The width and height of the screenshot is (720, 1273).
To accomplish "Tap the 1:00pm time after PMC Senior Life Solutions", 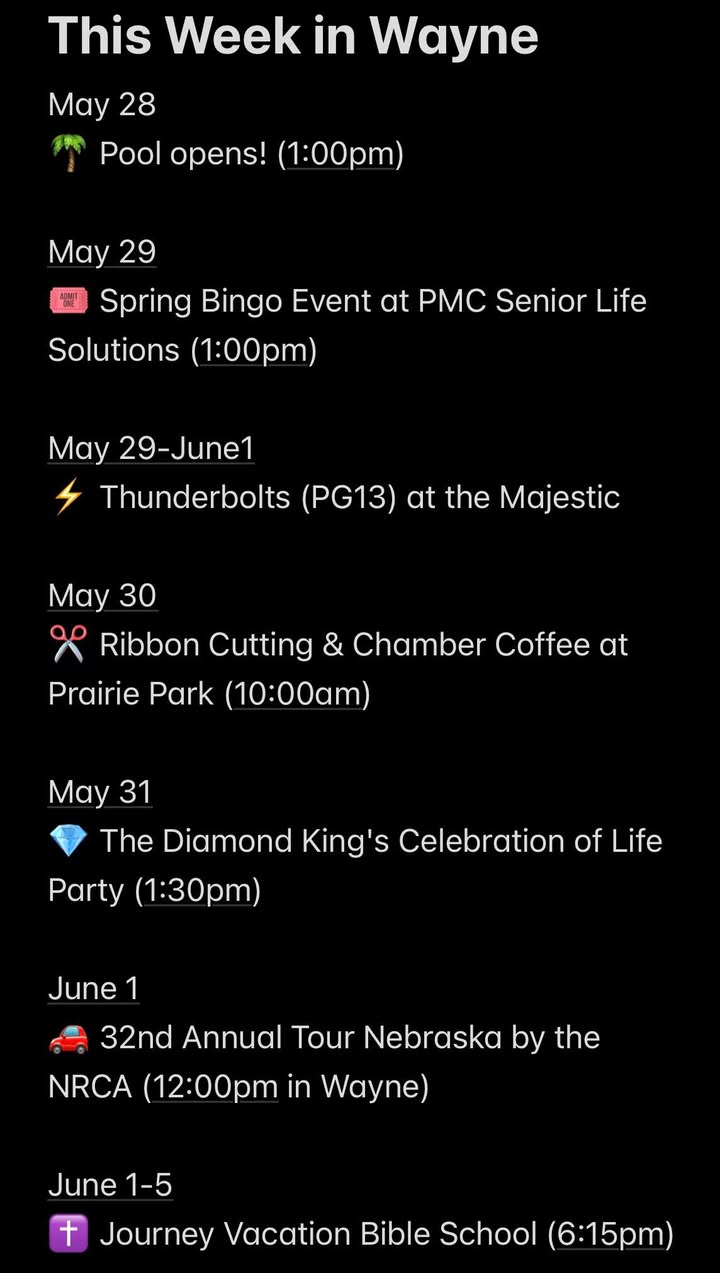I will pos(254,350).
